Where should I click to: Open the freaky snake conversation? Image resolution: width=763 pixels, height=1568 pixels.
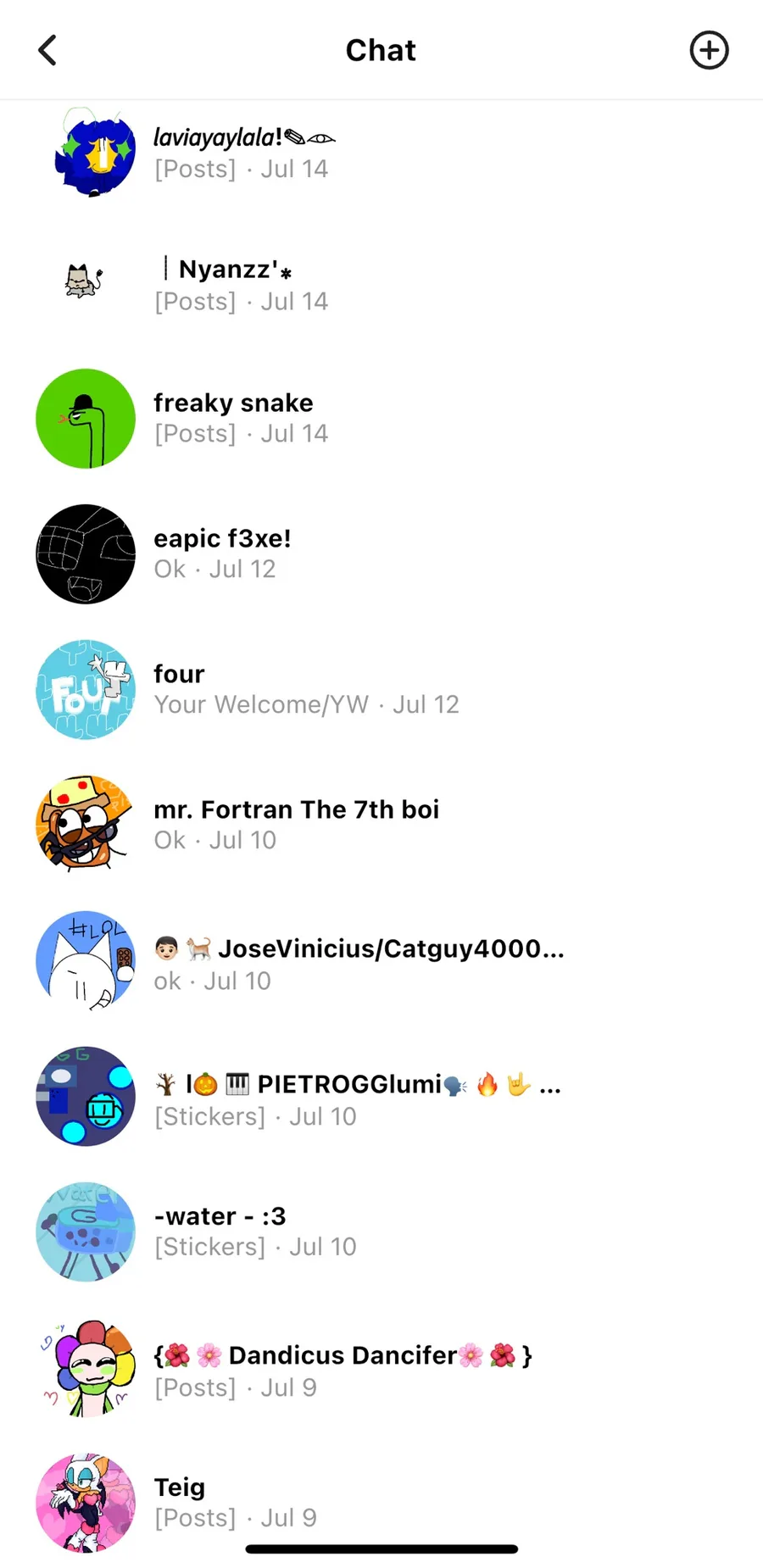(381, 418)
